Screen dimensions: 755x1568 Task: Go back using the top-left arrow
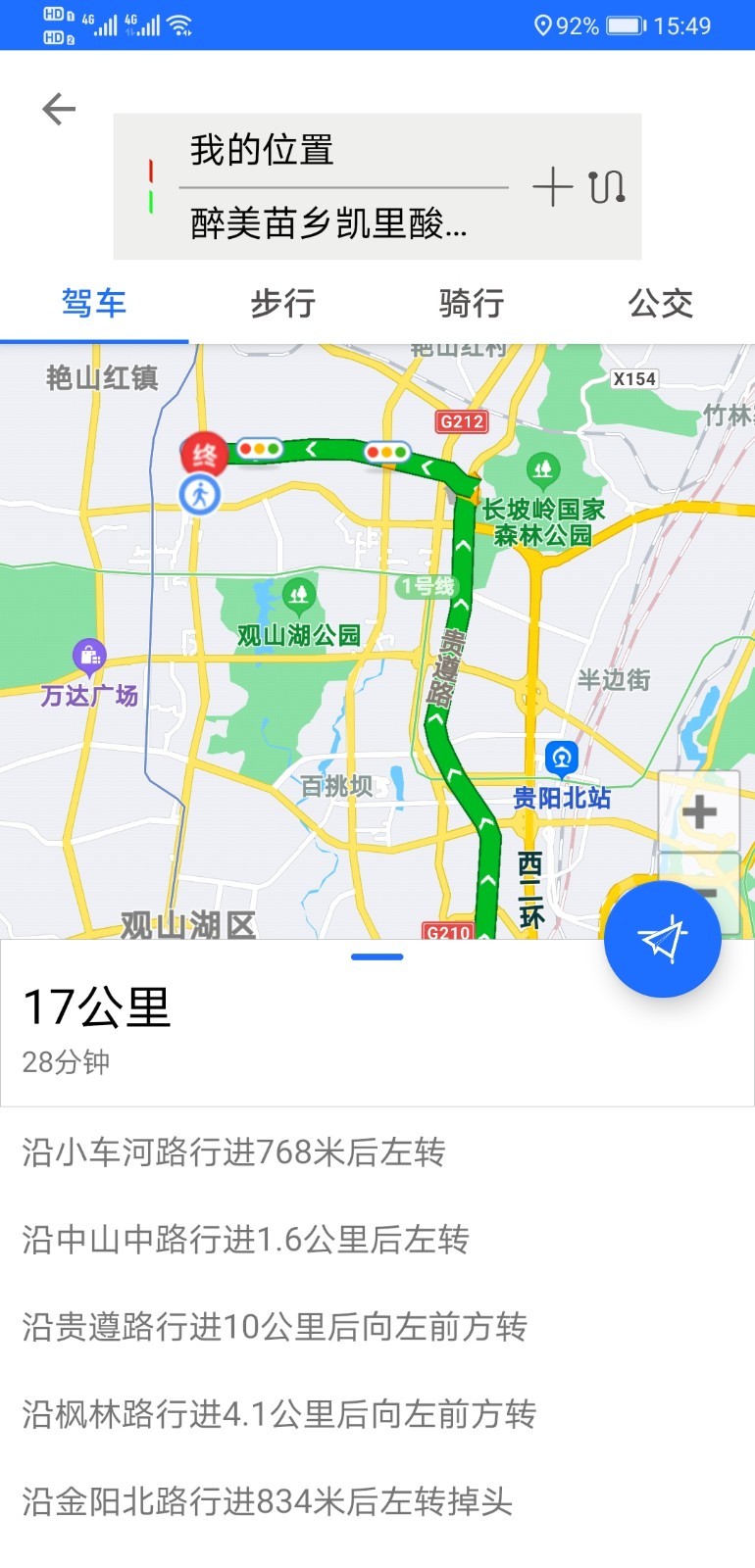[59, 109]
